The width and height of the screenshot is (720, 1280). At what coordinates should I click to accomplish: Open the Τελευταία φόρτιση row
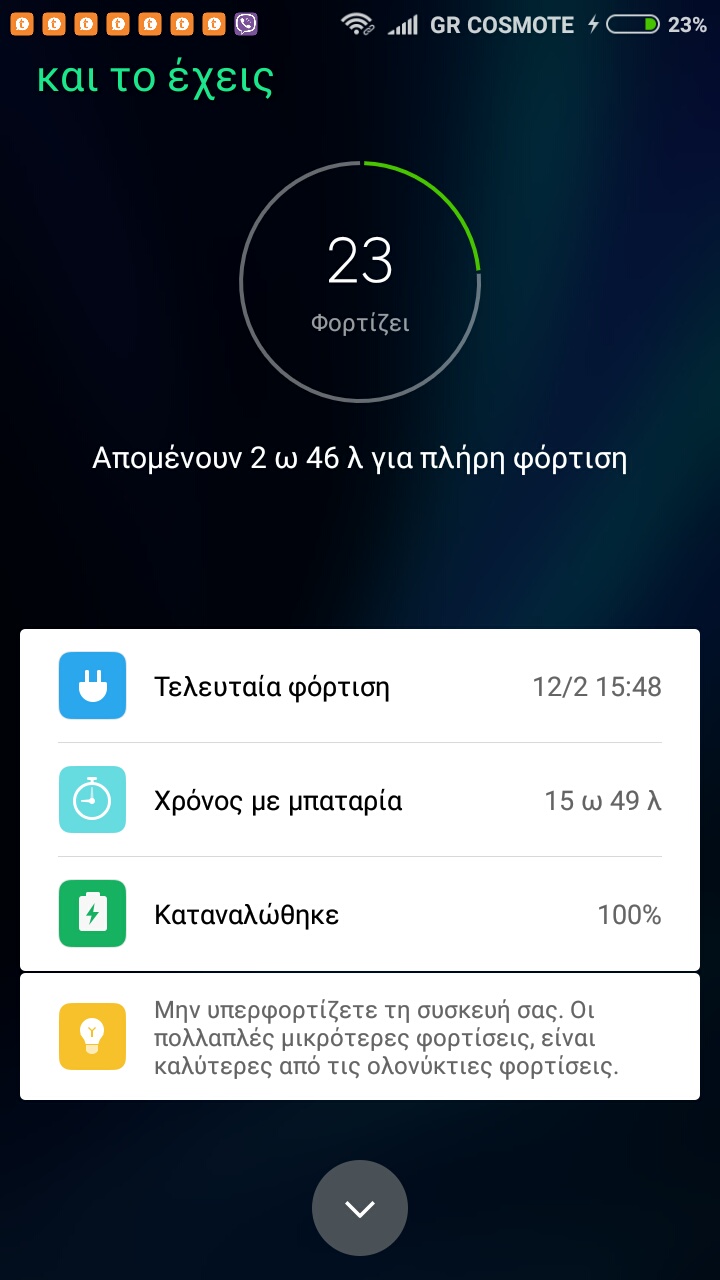point(360,686)
